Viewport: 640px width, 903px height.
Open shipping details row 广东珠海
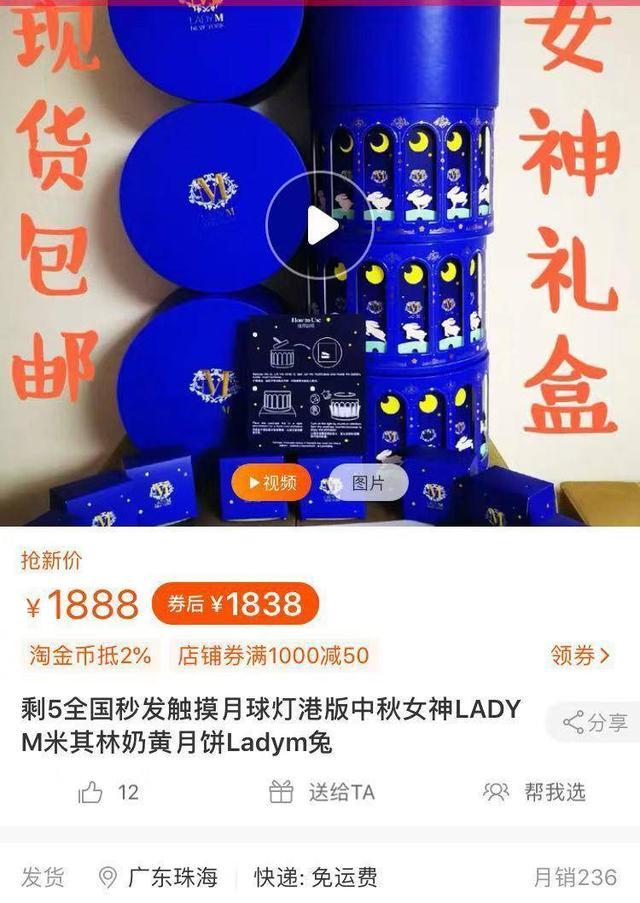[x=160, y=878]
